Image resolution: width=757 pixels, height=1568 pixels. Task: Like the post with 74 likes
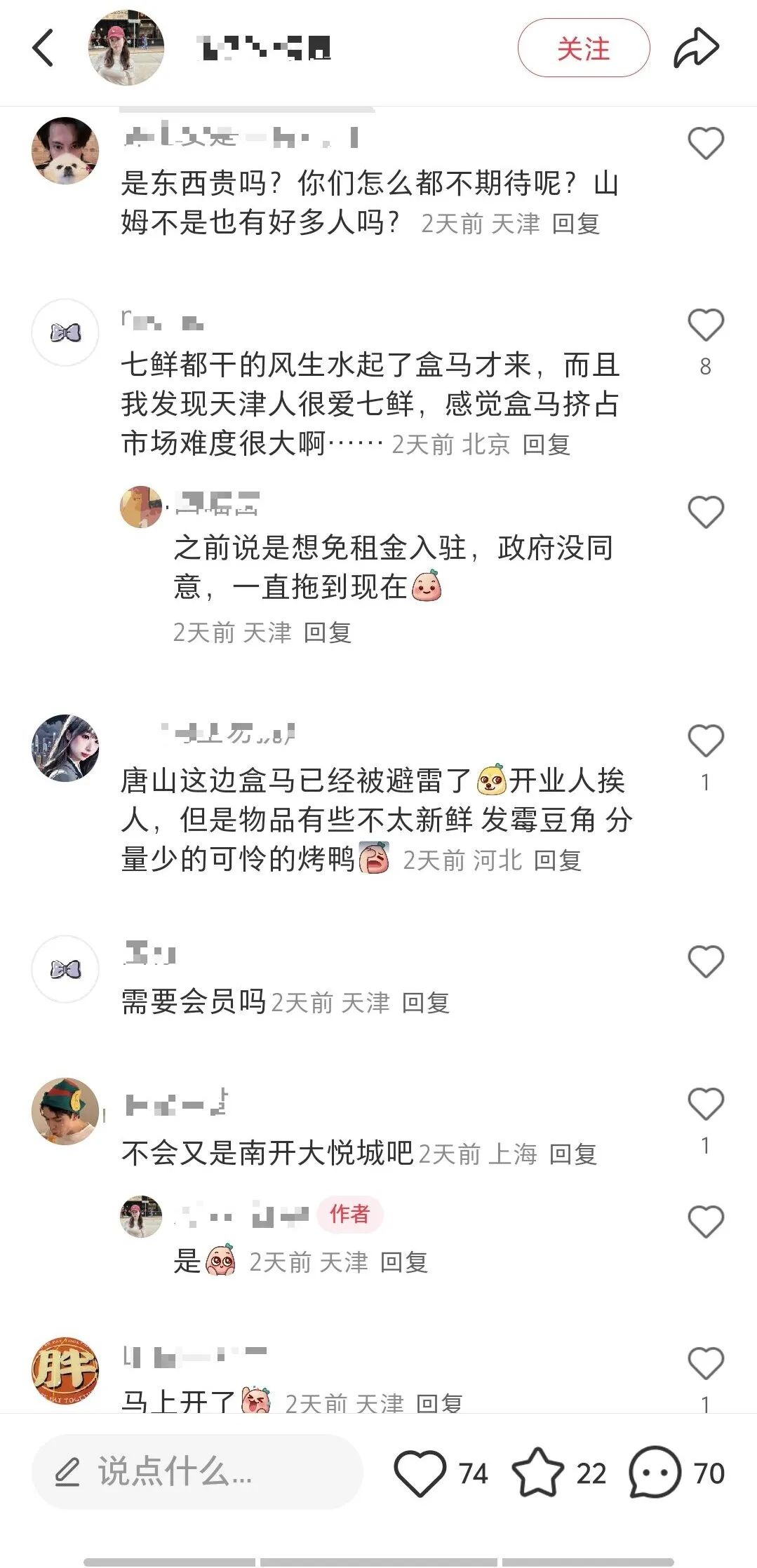coord(420,1473)
